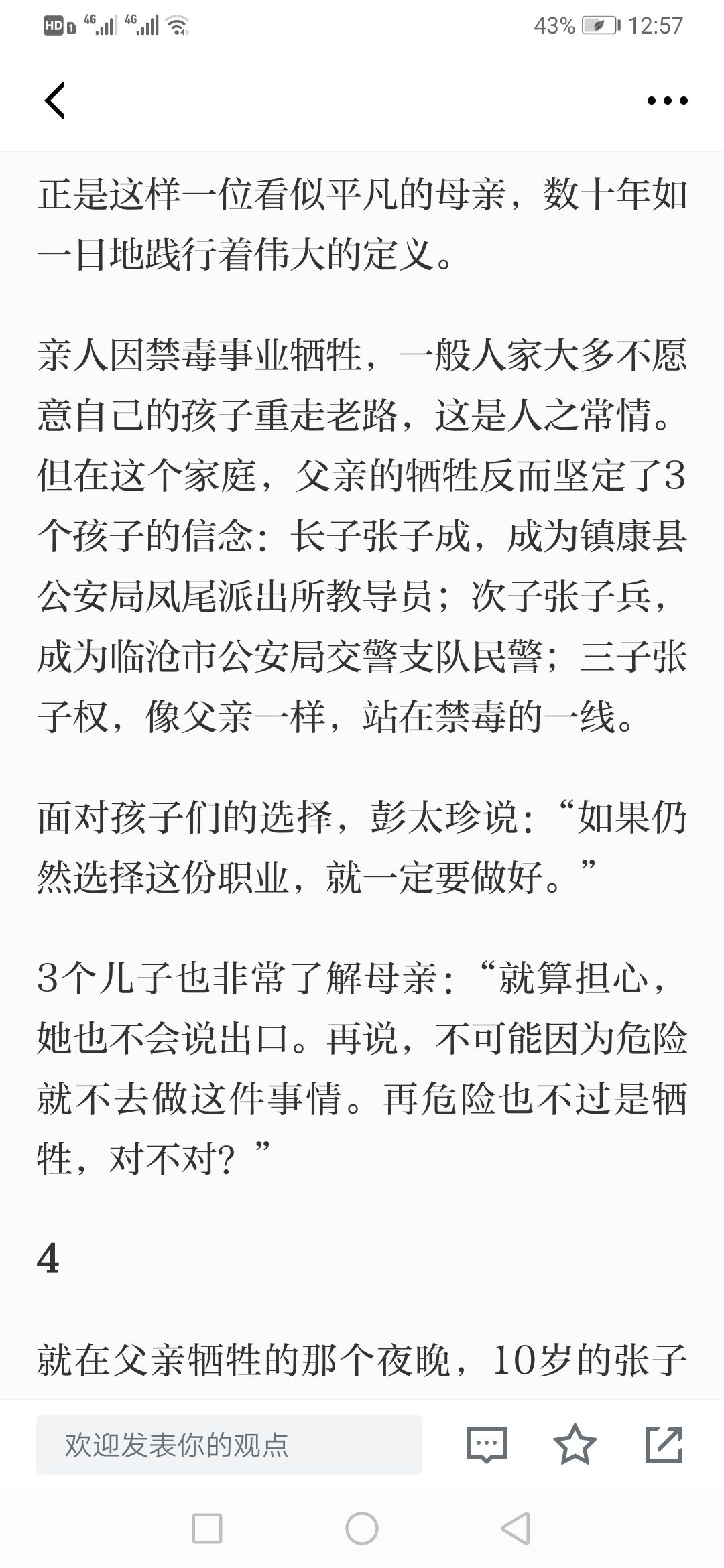Open the three-dot overflow menu
The height and width of the screenshot is (1568, 724).
tap(667, 101)
